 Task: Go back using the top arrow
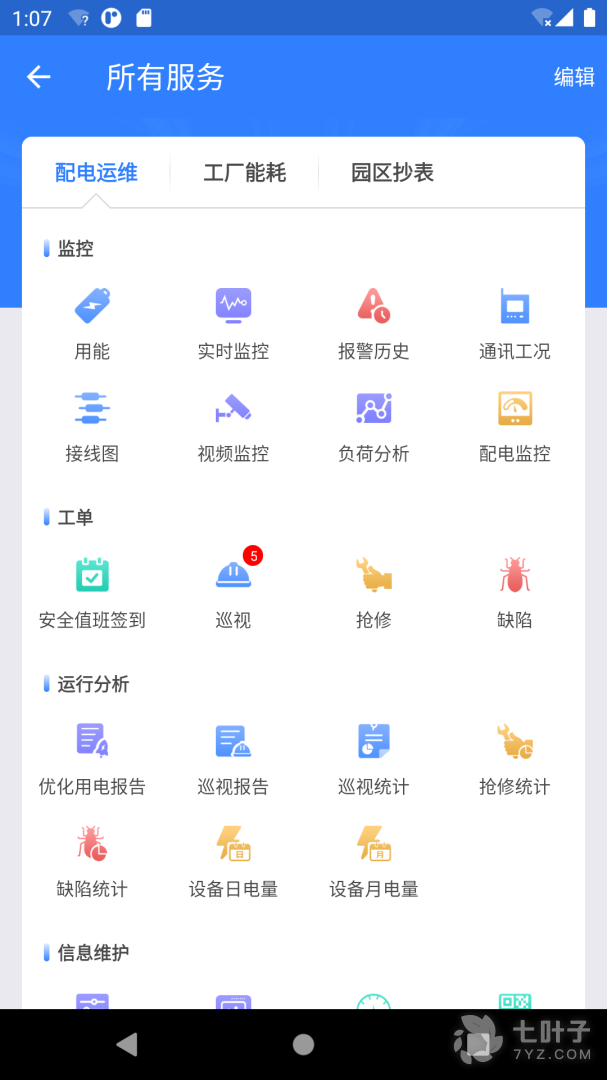[39, 78]
